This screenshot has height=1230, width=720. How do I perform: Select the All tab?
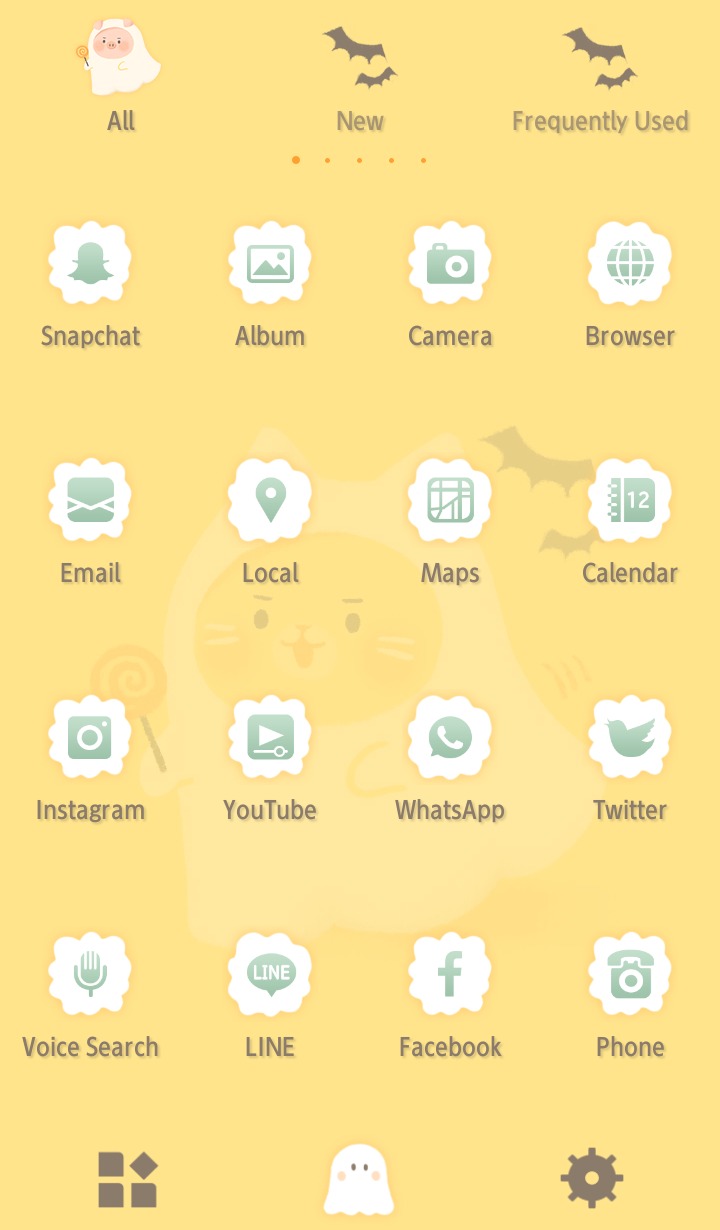(x=120, y=77)
